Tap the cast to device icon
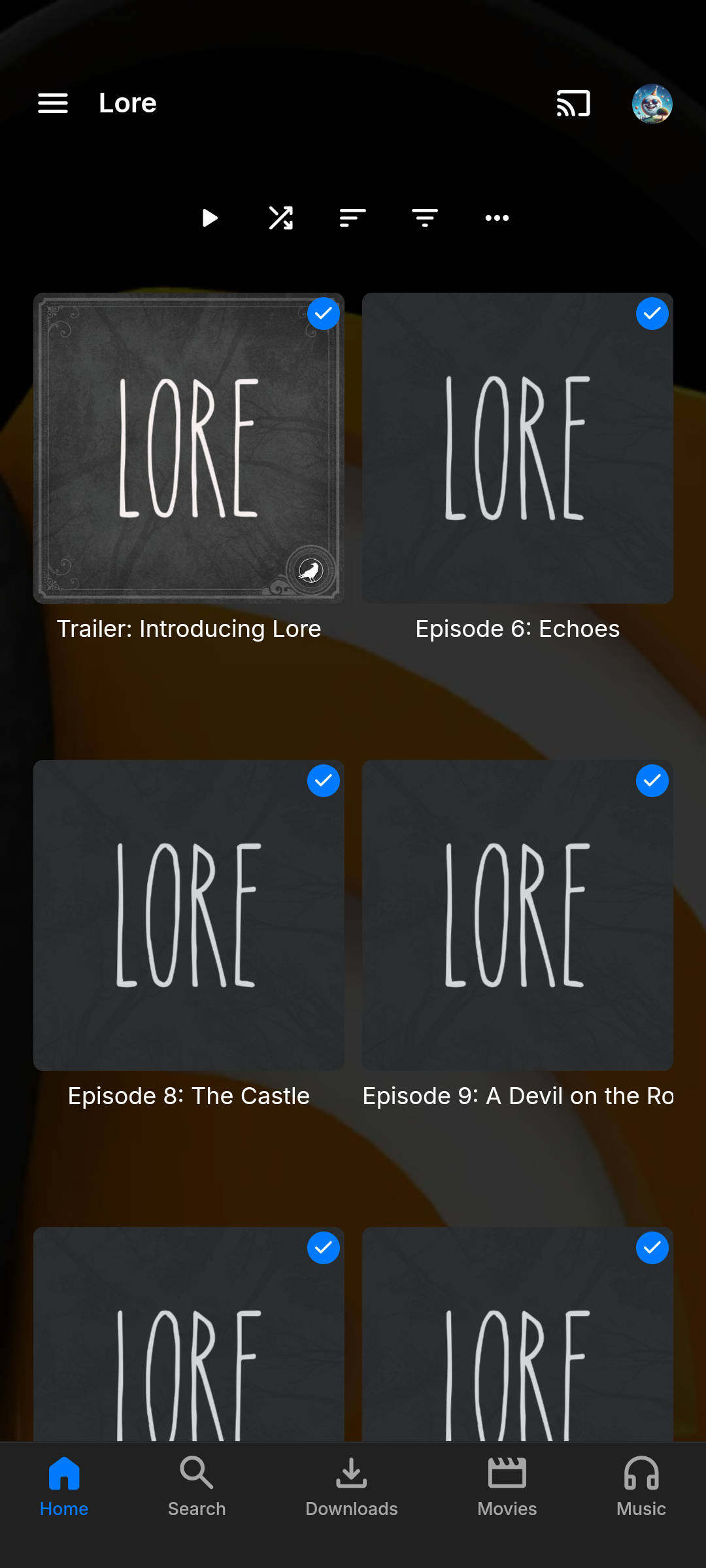 pyautogui.click(x=573, y=103)
